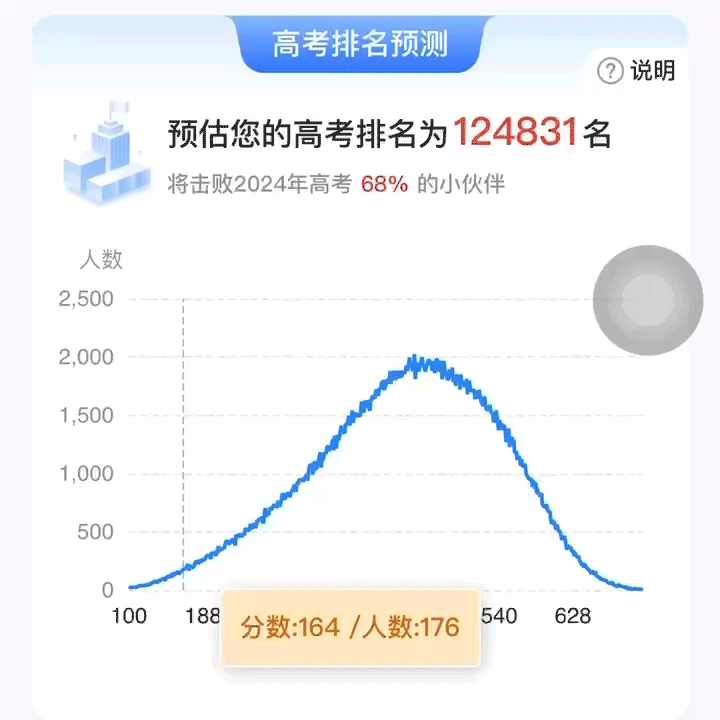Open the 说明 help explanation

[x=637, y=70]
